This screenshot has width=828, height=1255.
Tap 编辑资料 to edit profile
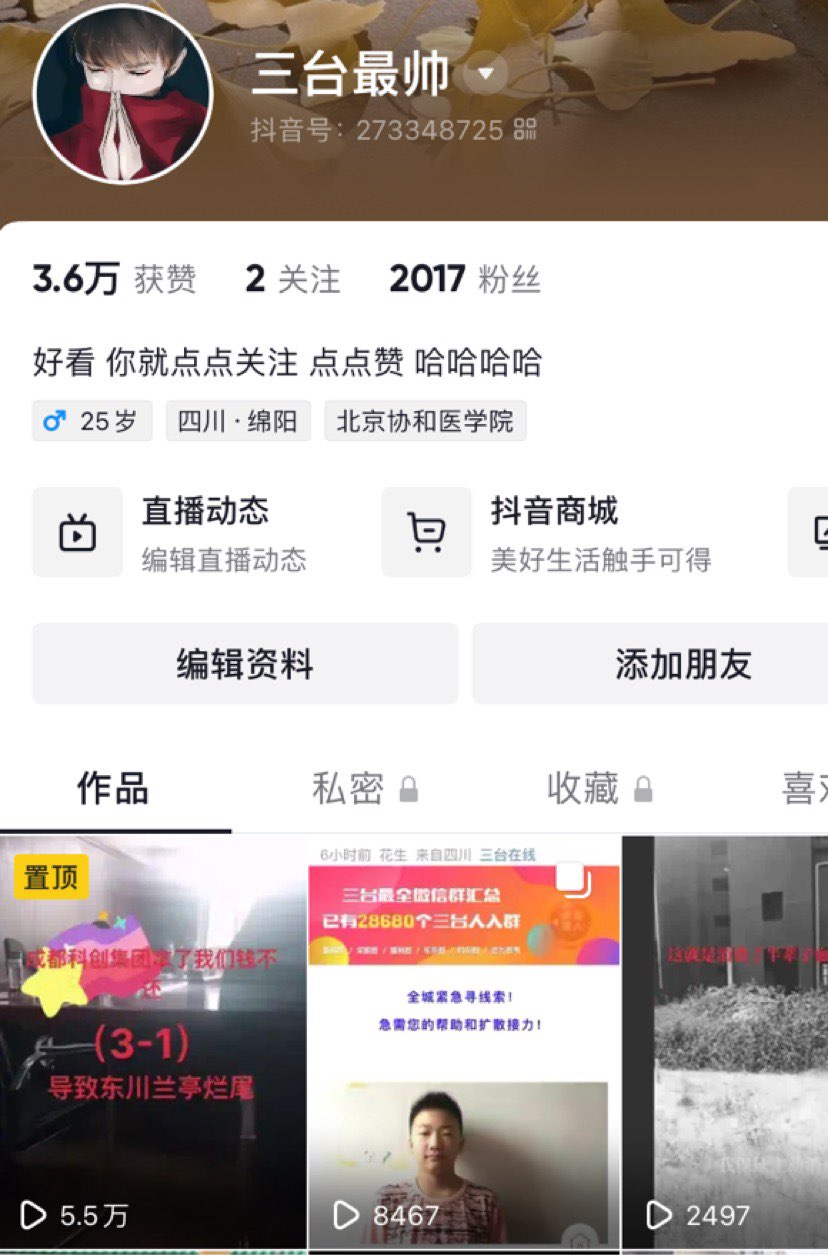(245, 664)
